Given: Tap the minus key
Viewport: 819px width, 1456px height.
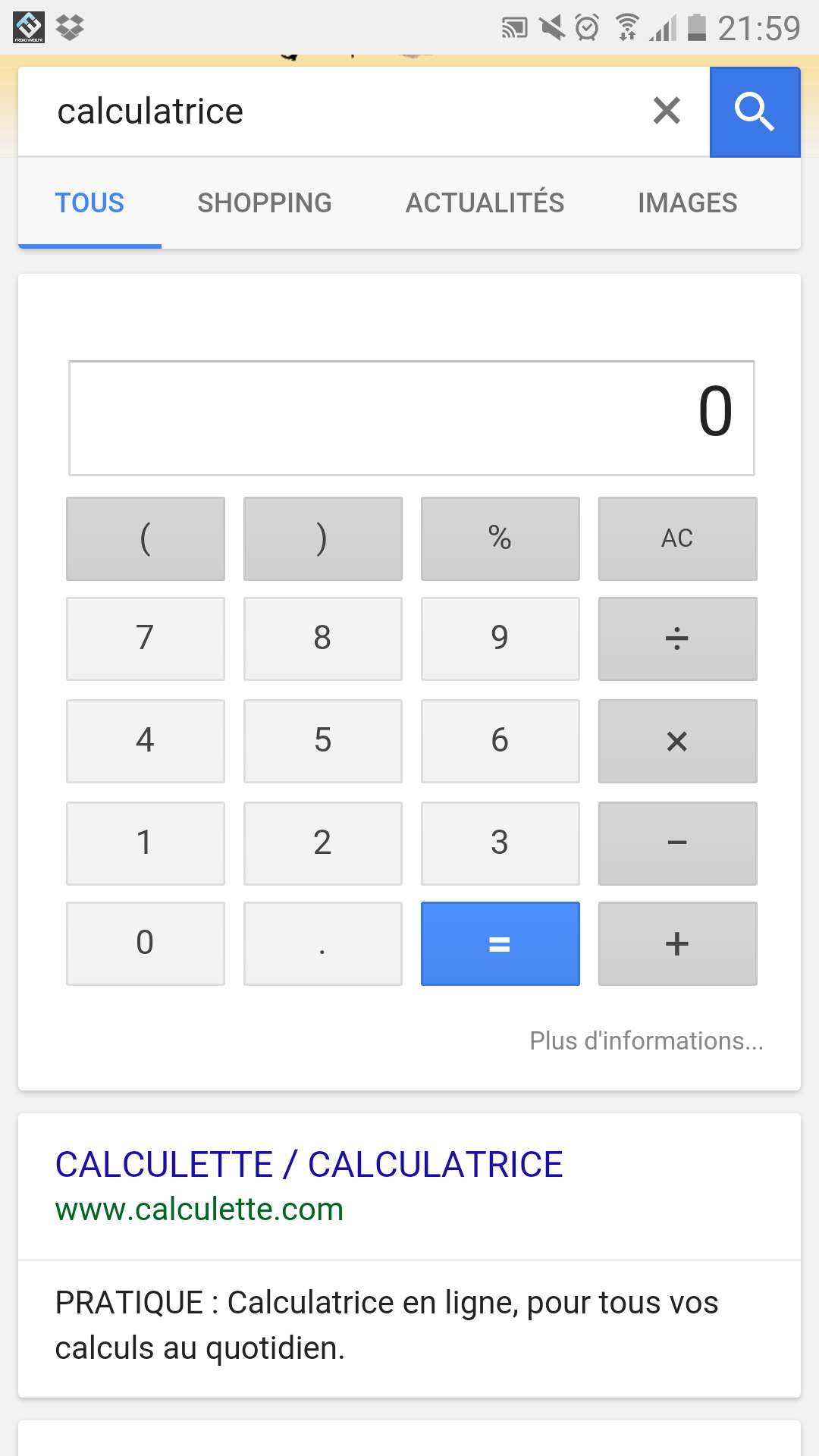Looking at the screenshot, I should [x=677, y=843].
